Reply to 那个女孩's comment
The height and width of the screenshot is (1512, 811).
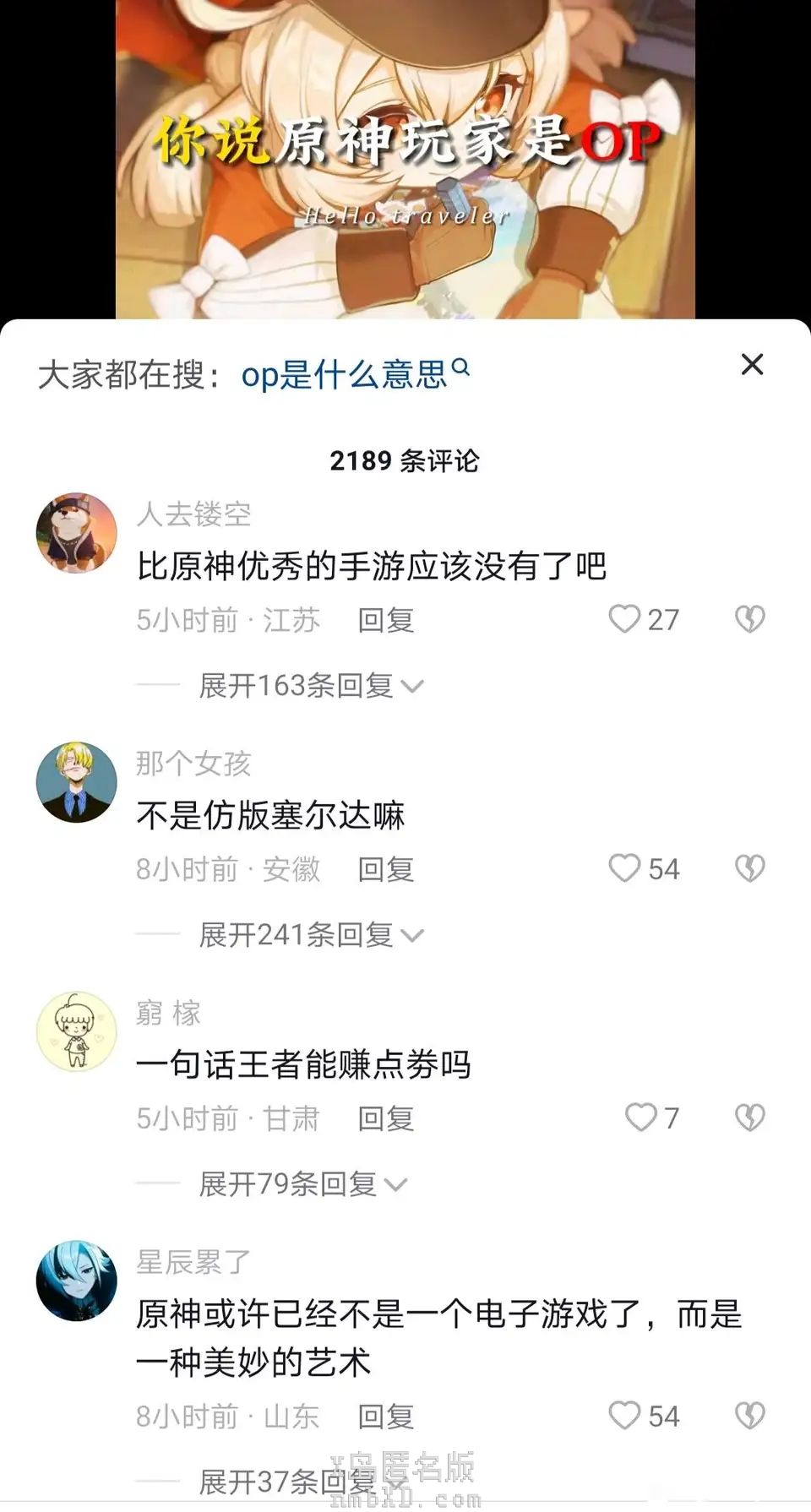385,869
